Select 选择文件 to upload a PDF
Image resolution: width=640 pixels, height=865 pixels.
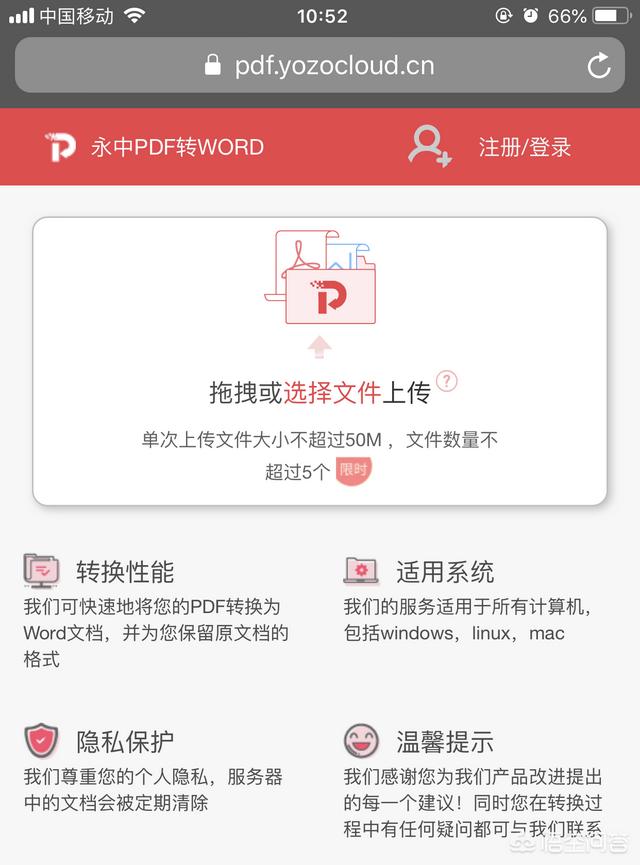point(332,393)
